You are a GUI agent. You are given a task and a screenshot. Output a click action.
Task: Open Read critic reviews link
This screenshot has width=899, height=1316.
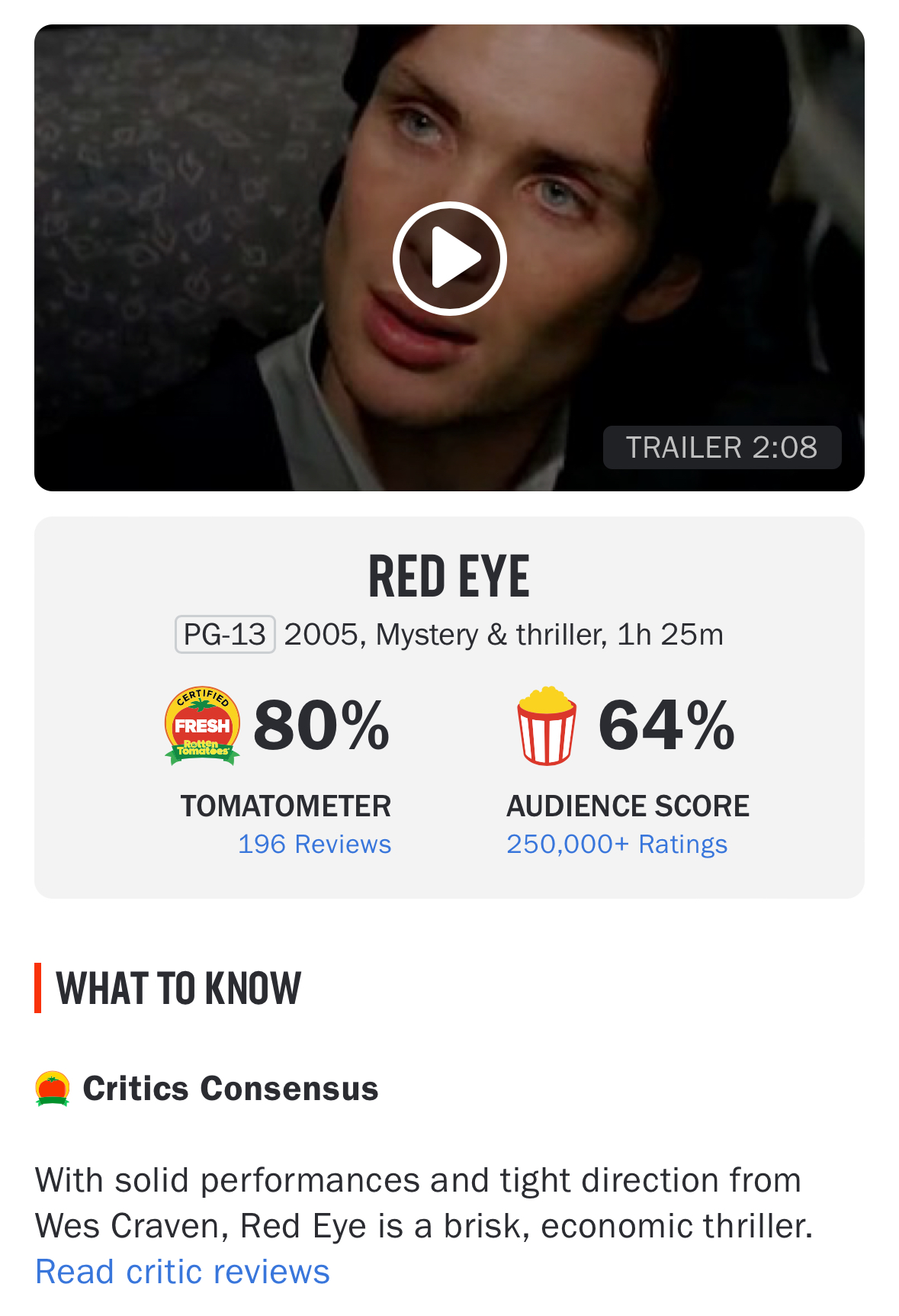click(x=182, y=1272)
